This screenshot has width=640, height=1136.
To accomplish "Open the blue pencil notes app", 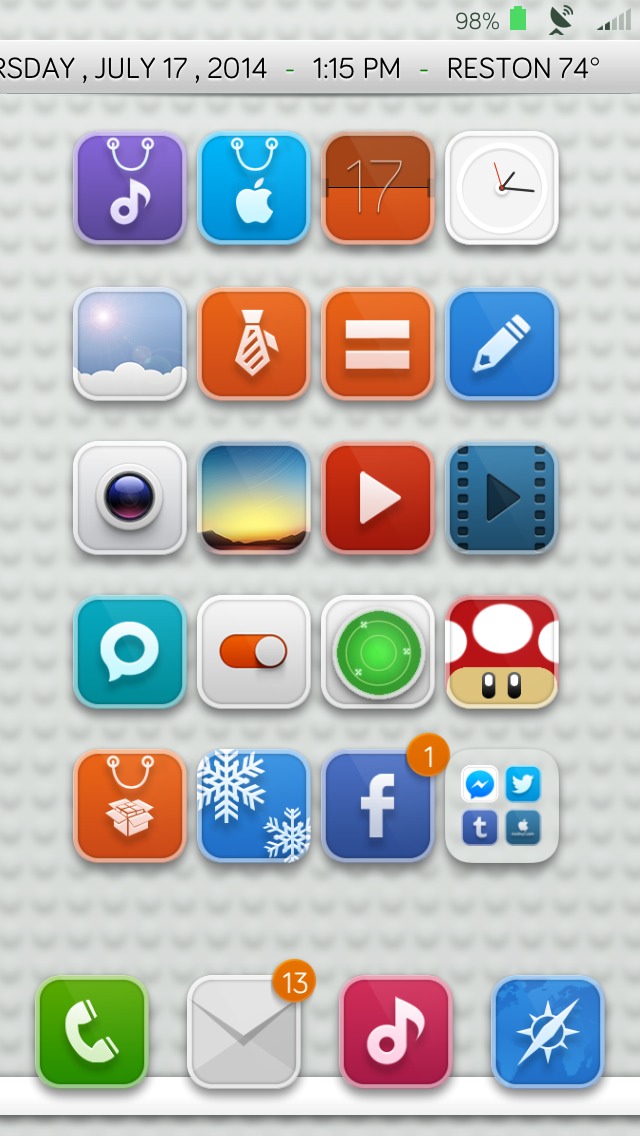I will [x=502, y=344].
